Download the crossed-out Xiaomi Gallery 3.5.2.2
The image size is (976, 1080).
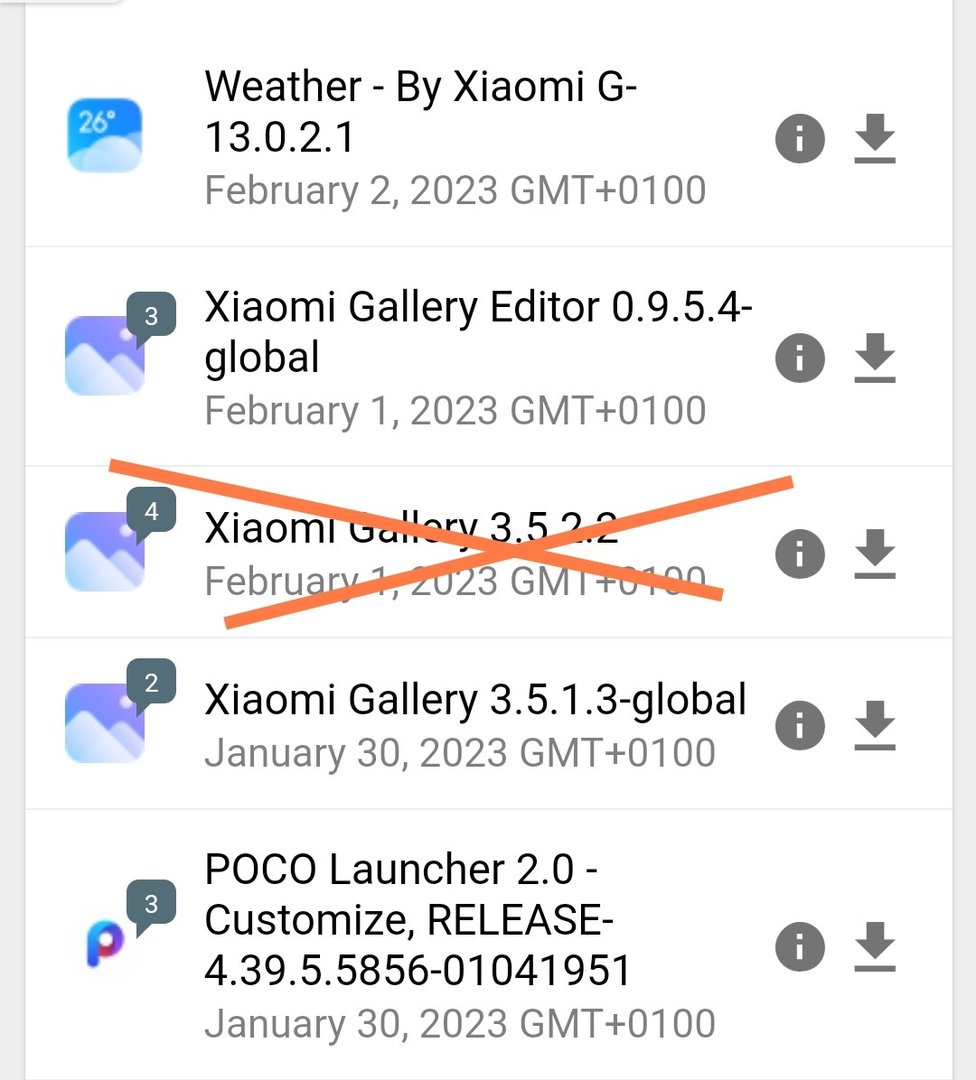pyautogui.click(x=876, y=553)
